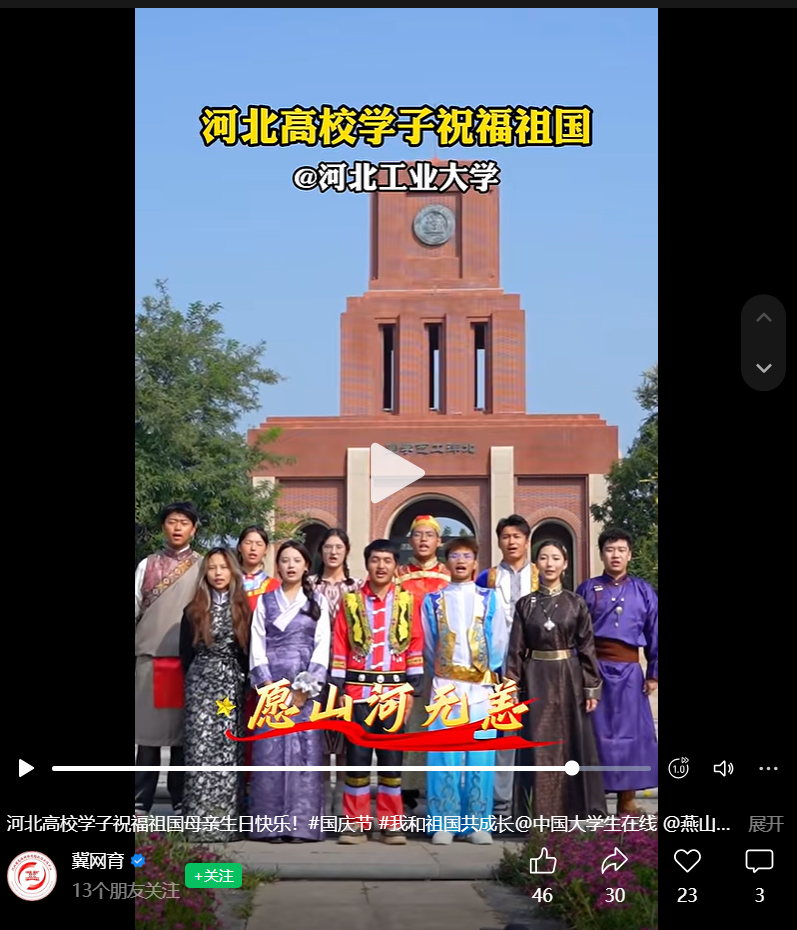Viewport: 797px width, 930px height.
Task: Tap the small play icon beside the progress bar
Action: (26, 768)
